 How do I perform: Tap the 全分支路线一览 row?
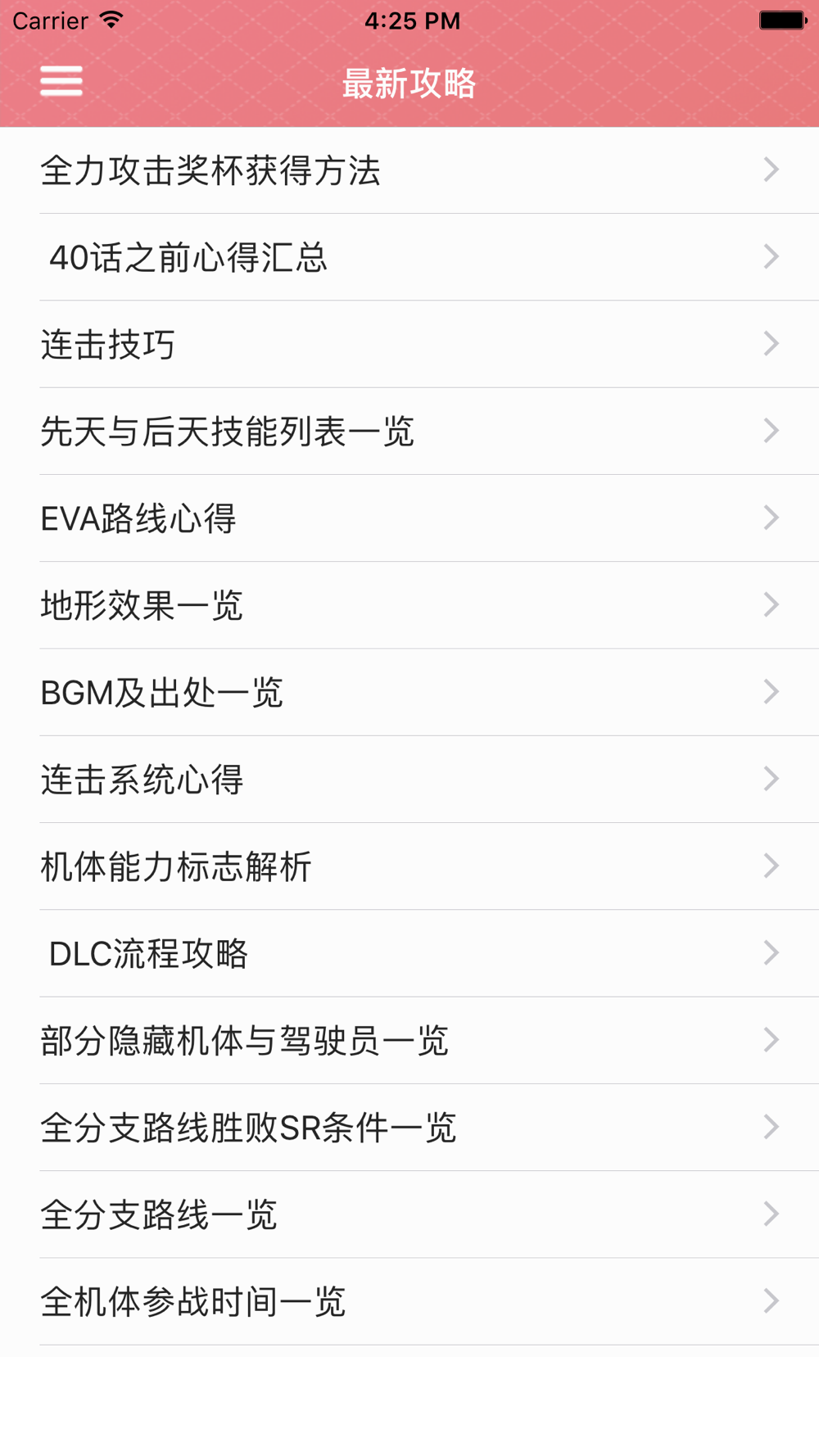pos(409,1215)
